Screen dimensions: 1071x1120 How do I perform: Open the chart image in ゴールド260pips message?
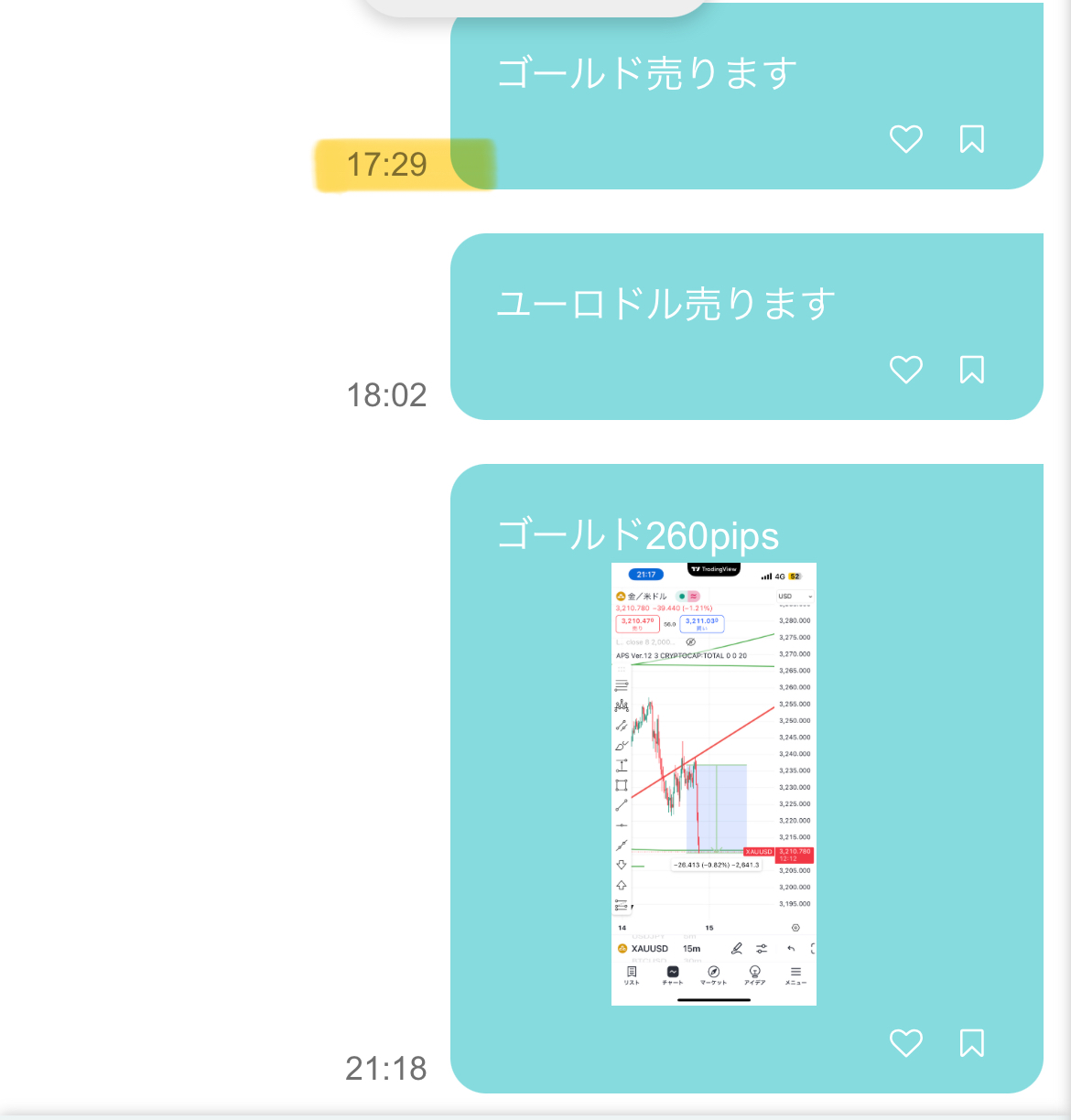[713, 783]
